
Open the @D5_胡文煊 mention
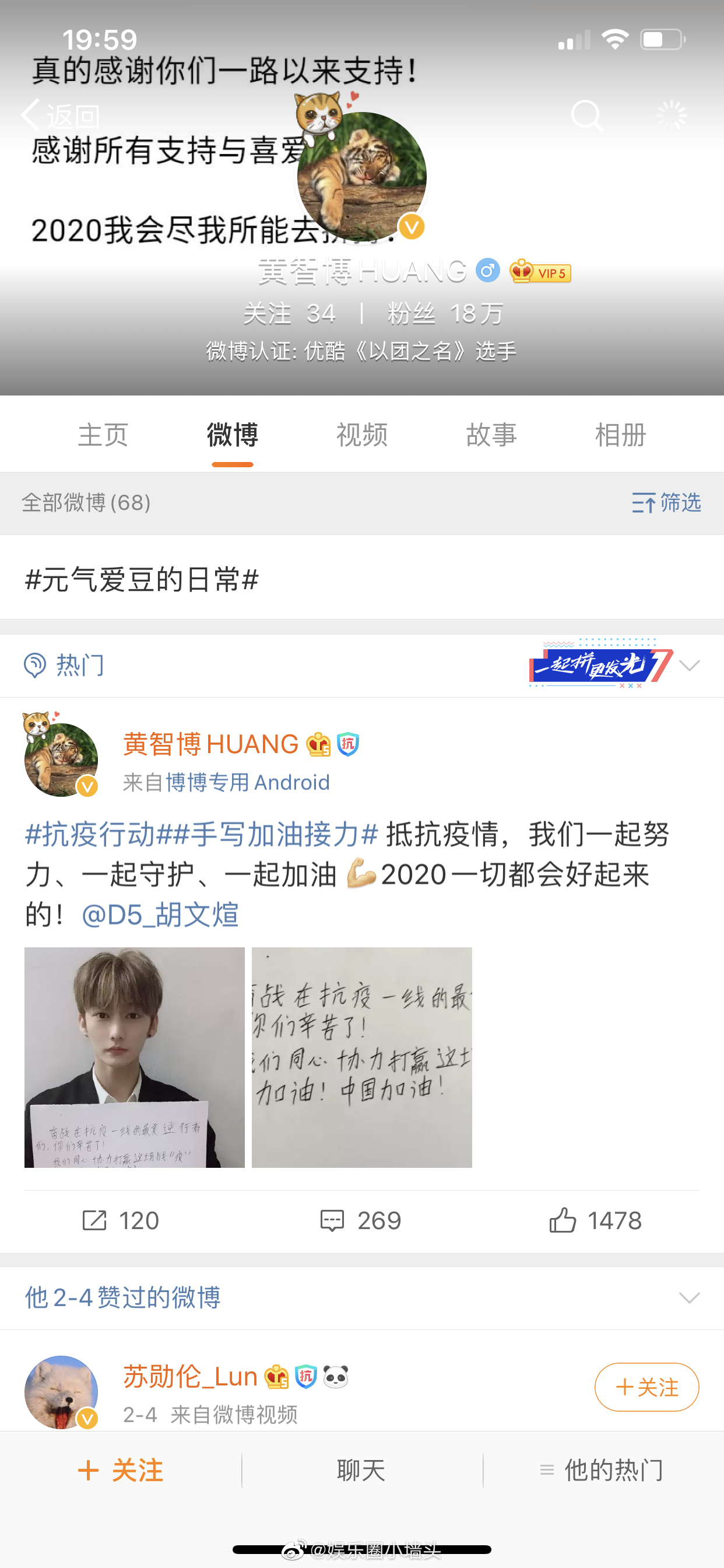point(160,915)
